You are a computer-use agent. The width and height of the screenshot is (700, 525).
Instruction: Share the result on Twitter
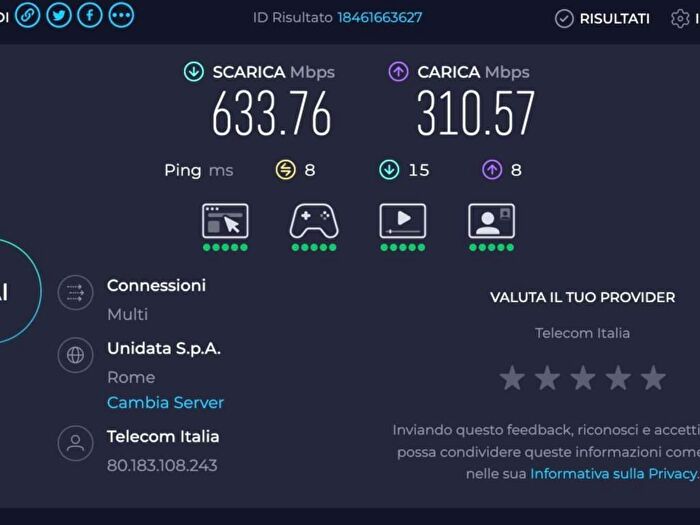click(x=59, y=16)
